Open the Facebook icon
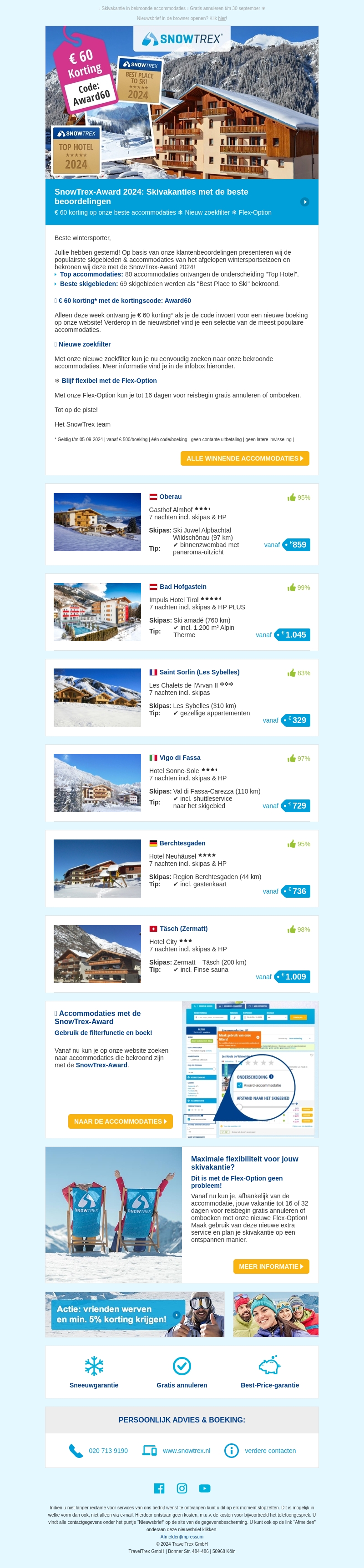Image resolution: width=364 pixels, height=1568 pixels. click(159, 1488)
